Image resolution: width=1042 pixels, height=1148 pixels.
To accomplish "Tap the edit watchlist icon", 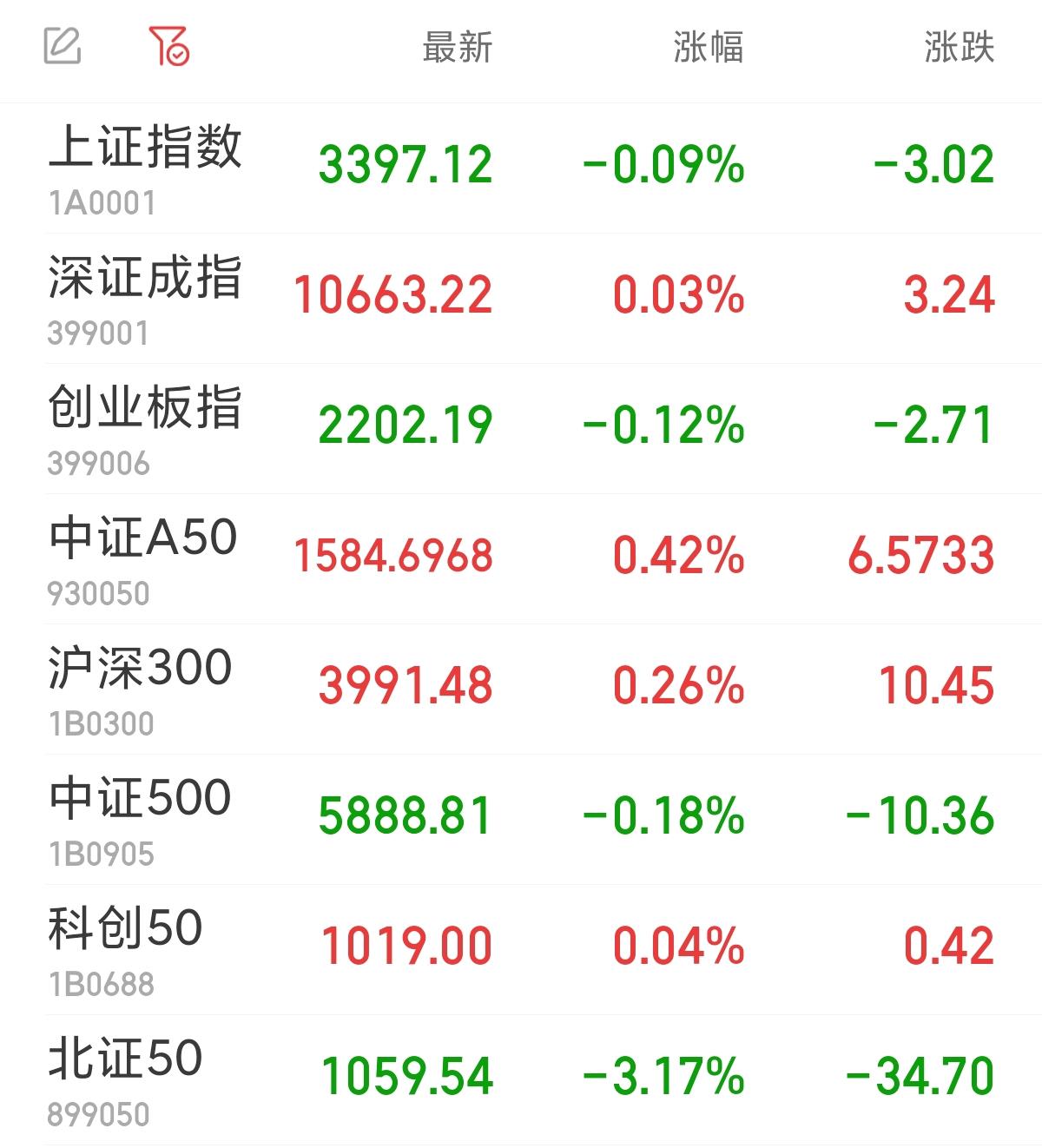I will coord(63,46).
